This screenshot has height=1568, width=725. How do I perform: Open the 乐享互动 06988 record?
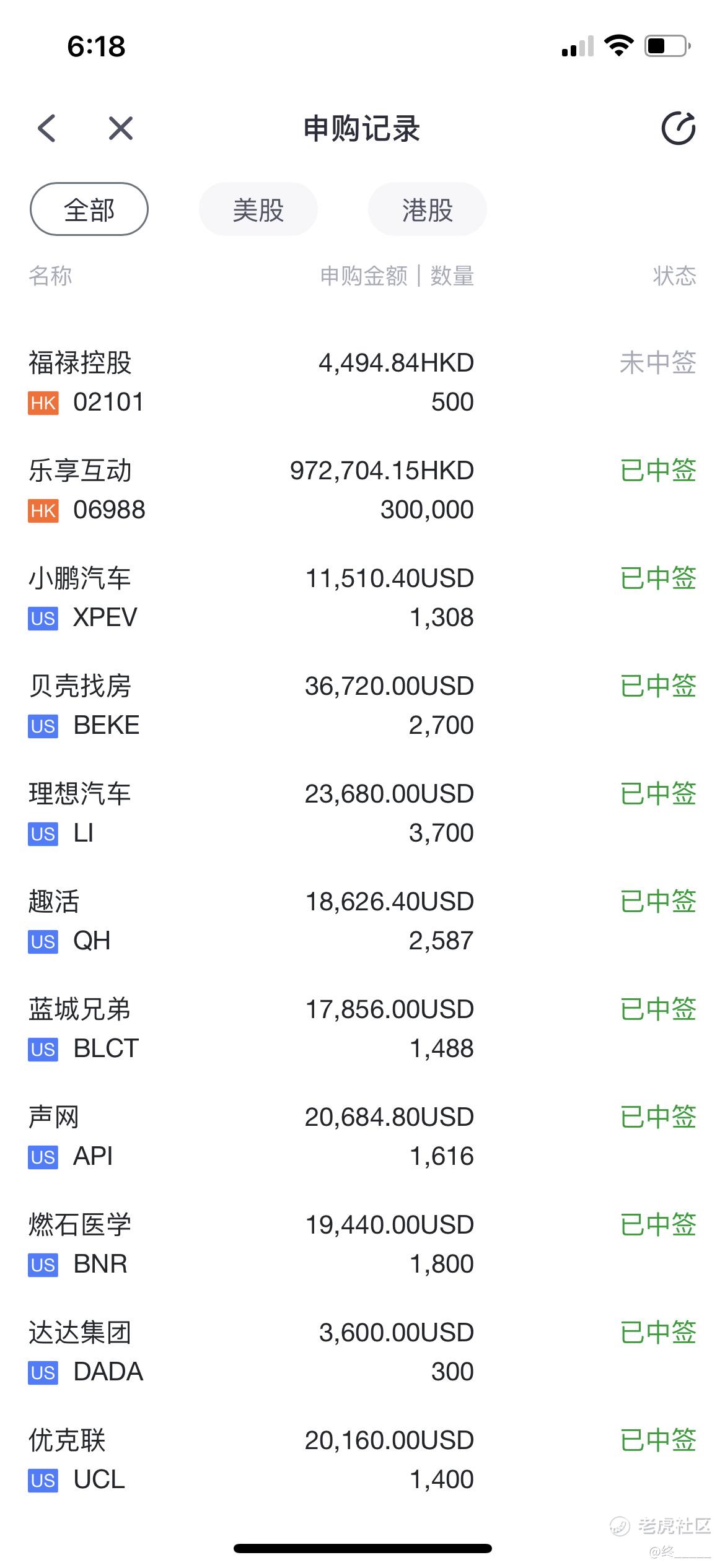[x=362, y=490]
